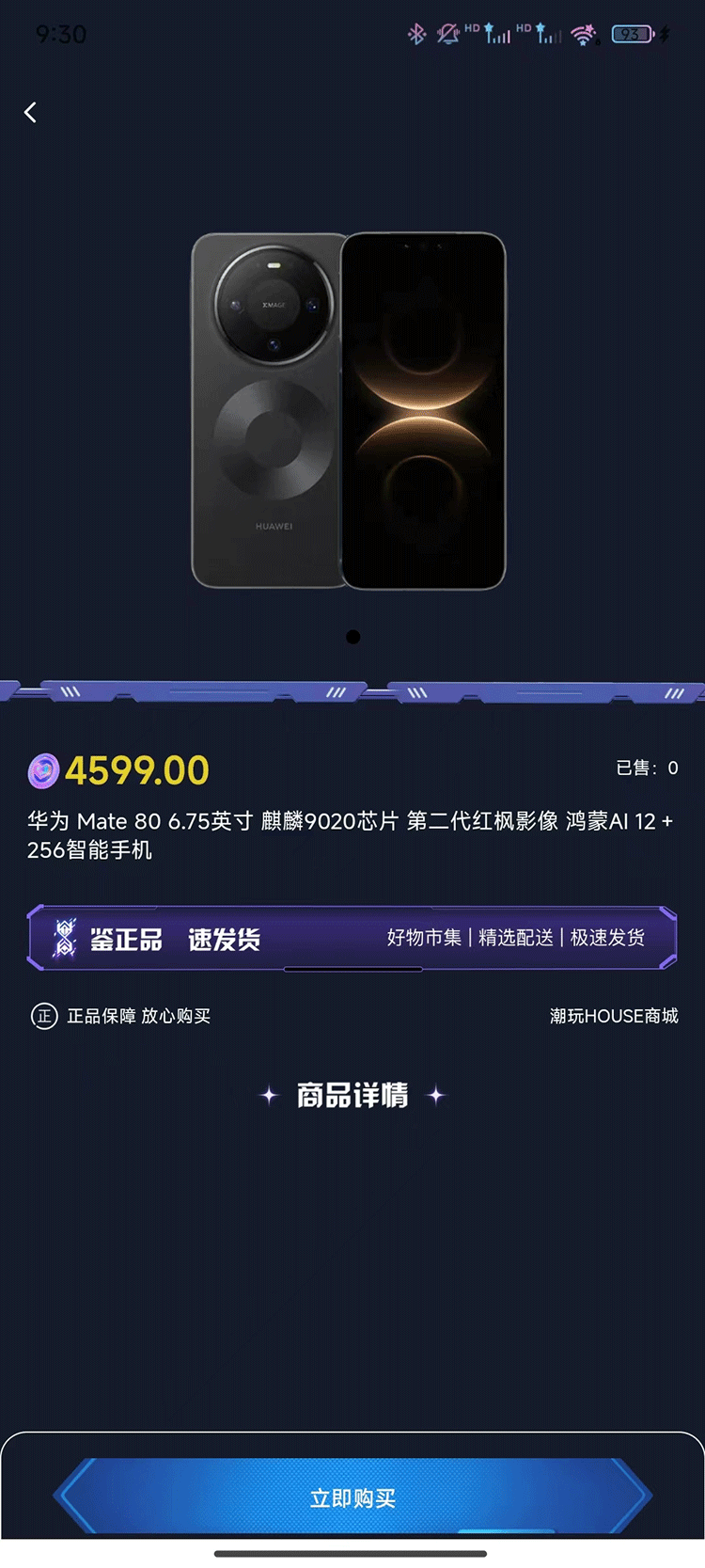Tap the 好物市集 label on the banner
This screenshot has width=705, height=1568.
coord(425,938)
